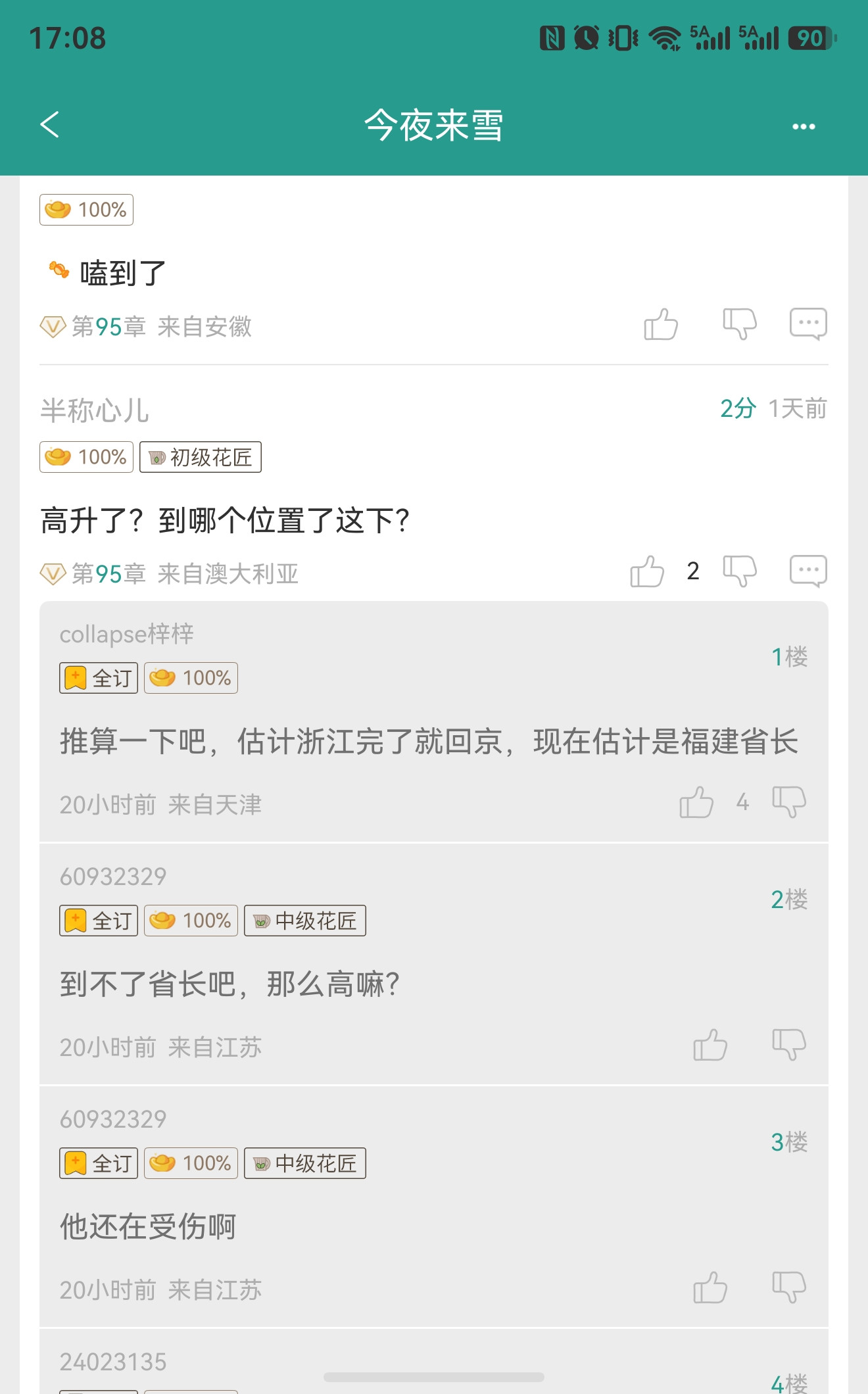Open 半称心儿's user profile
Viewport: 868px width, 1394px height.
95,410
